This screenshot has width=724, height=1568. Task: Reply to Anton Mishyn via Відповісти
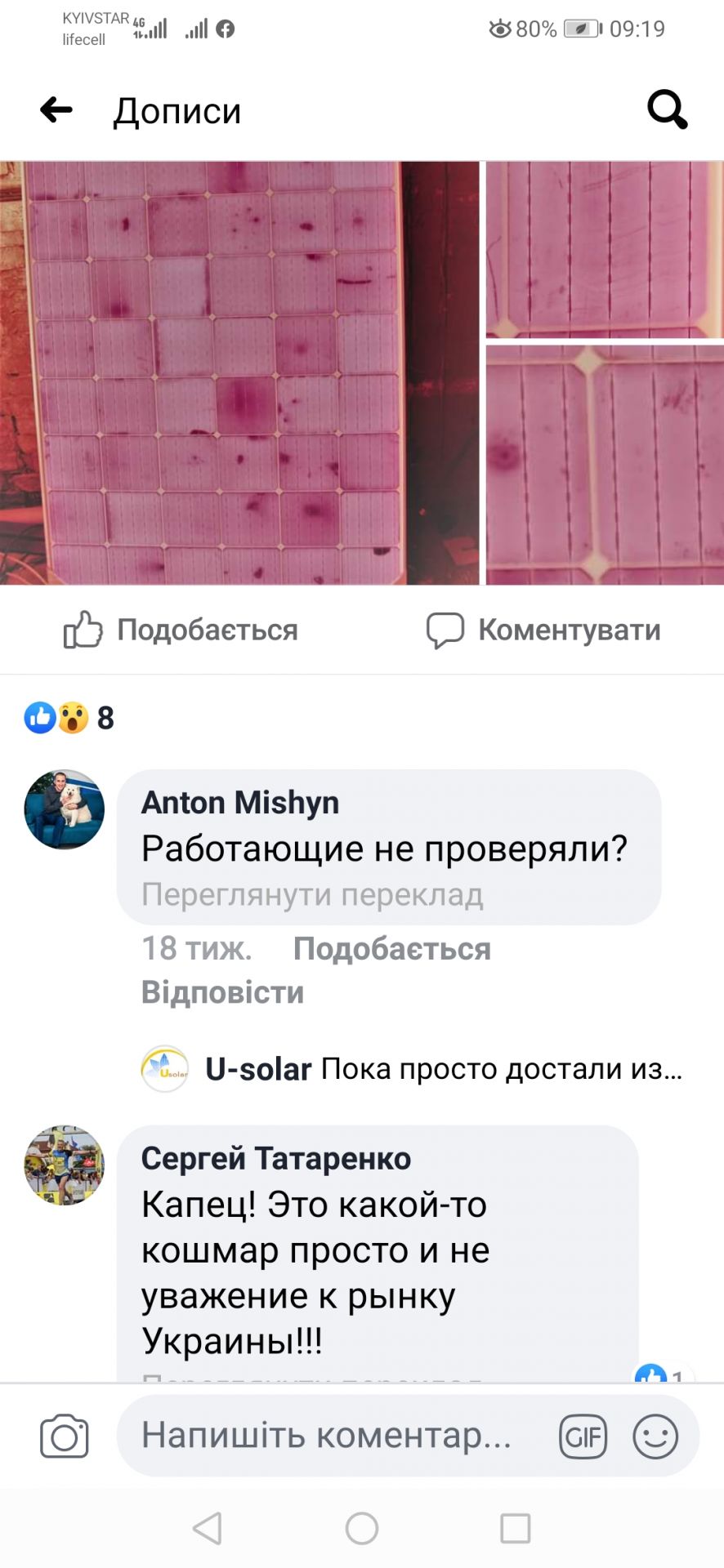(222, 992)
